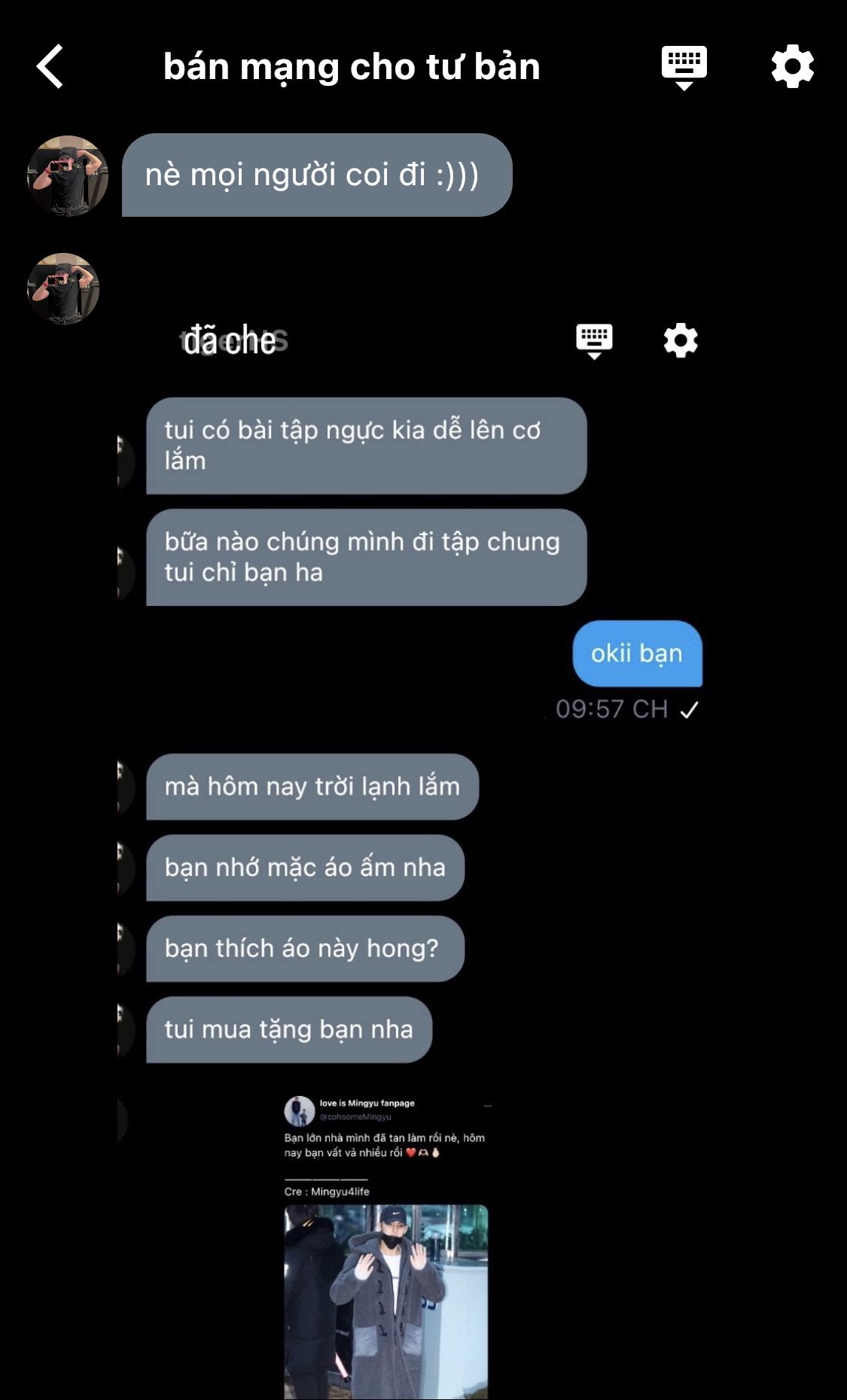This screenshot has height=1400, width=847.
Task: Go back from the bán mạng cho tư bản chat
Action: click(x=50, y=67)
